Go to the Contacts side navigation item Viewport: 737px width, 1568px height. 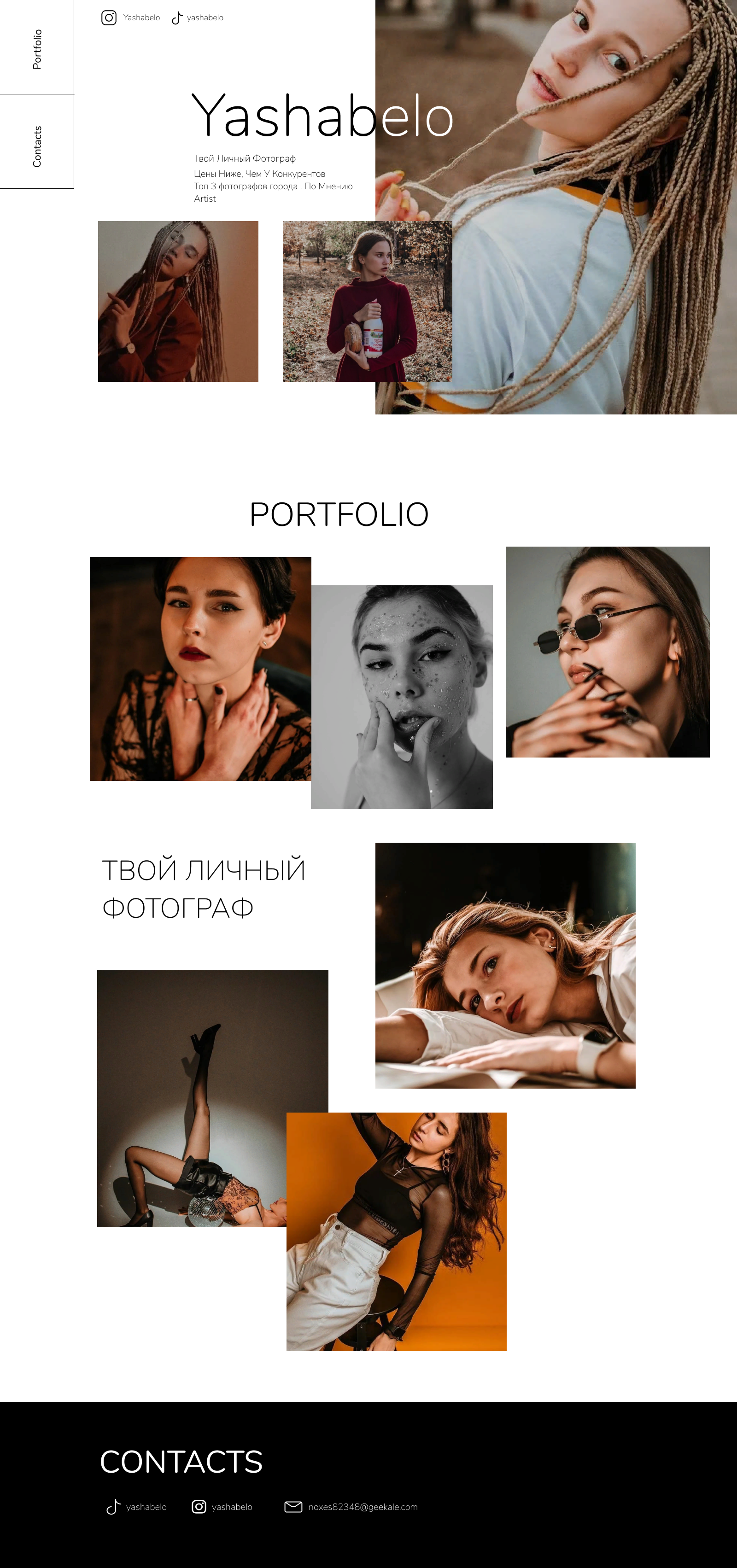(37, 146)
